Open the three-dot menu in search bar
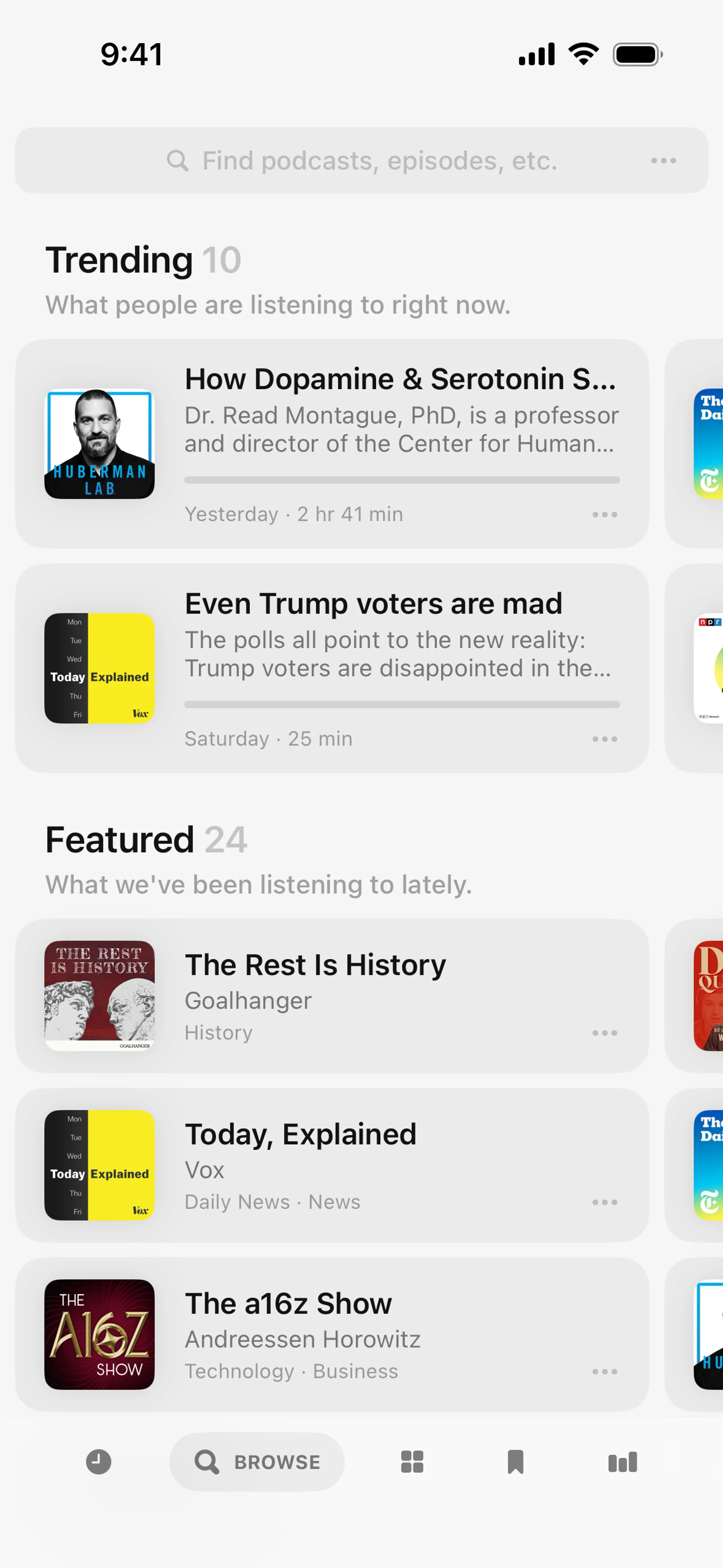Viewport: 723px width, 1568px height. pyautogui.click(x=663, y=161)
